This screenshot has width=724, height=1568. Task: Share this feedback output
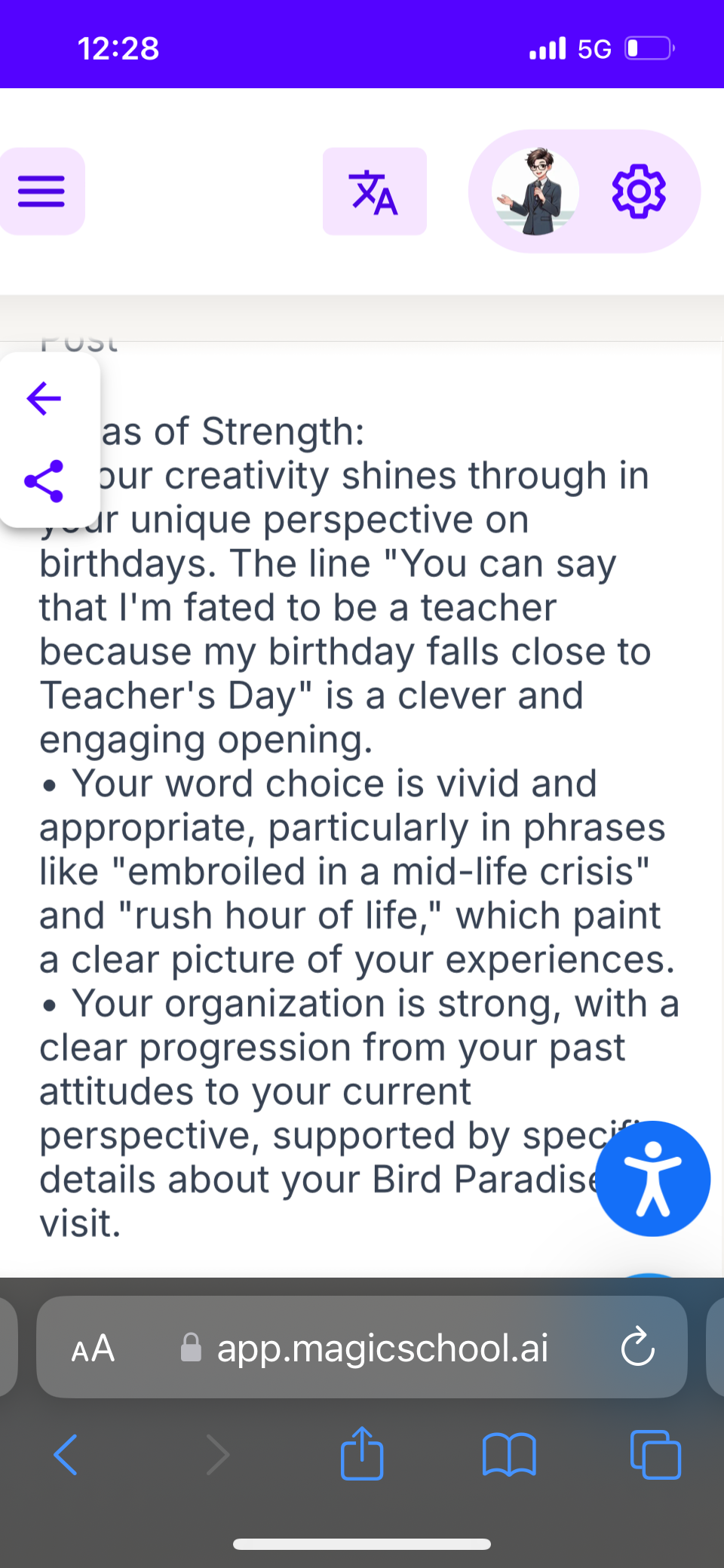coord(44,481)
